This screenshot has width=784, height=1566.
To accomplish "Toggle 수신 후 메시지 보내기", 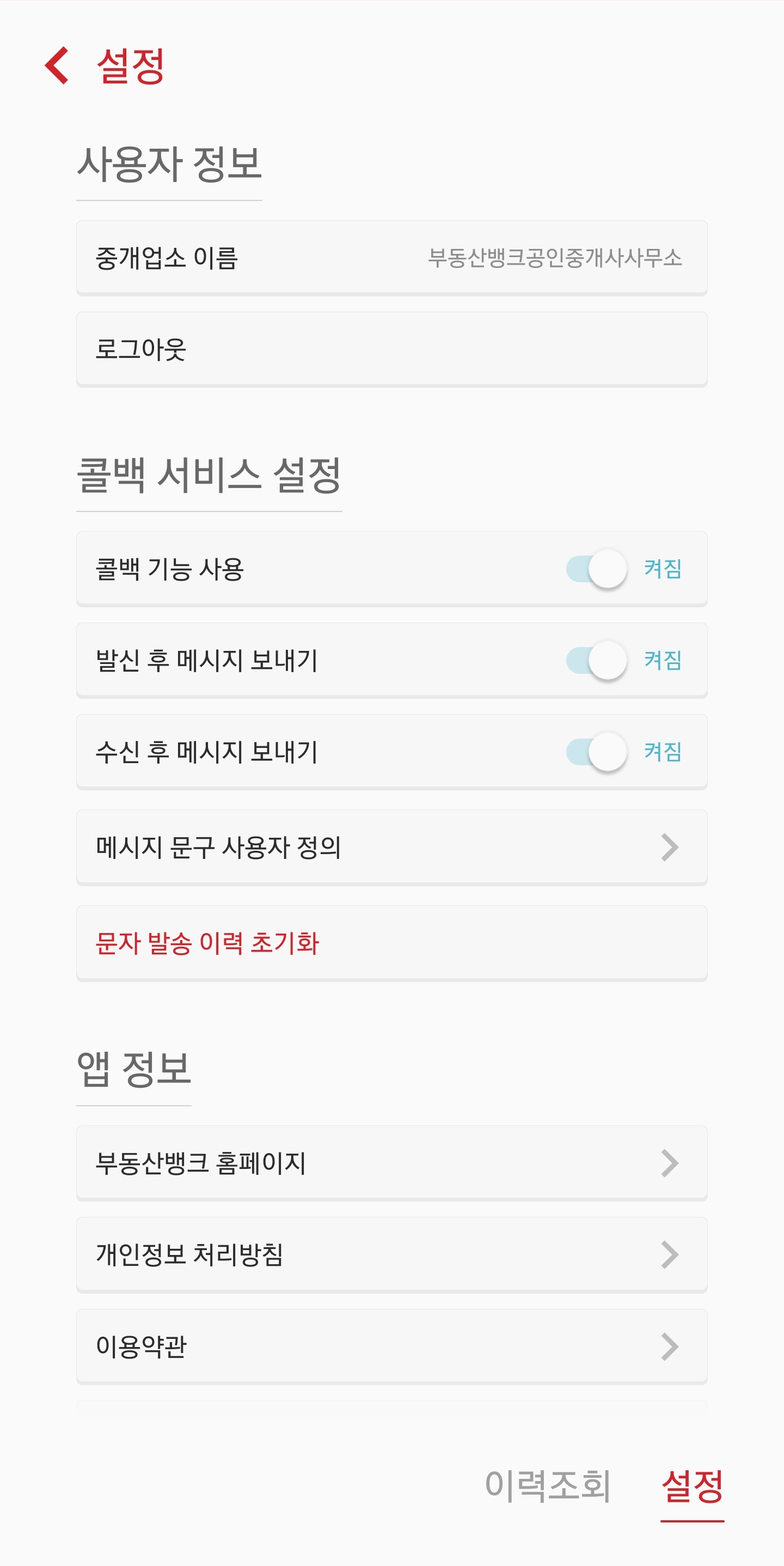I will click(597, 752).
